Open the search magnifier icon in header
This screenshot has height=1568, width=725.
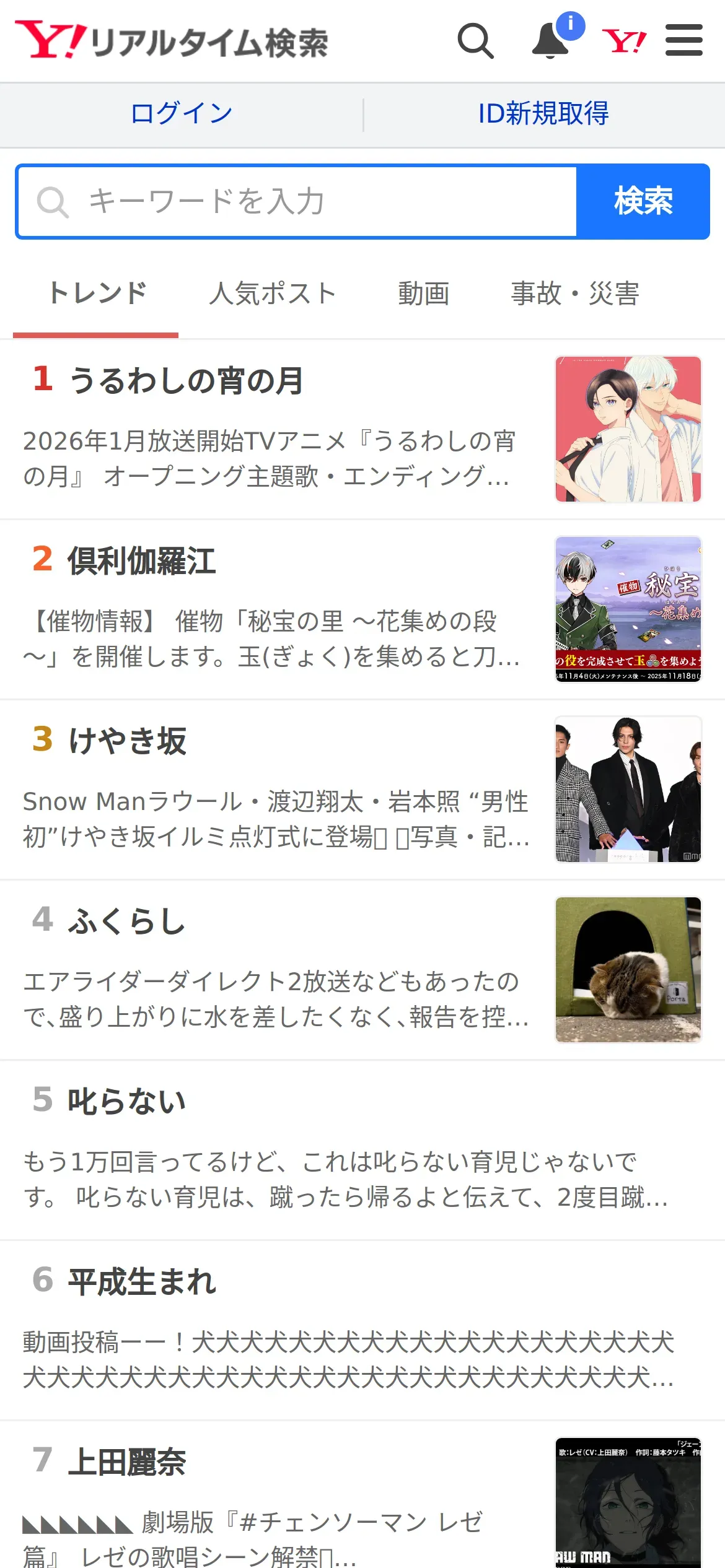(475, 41)
